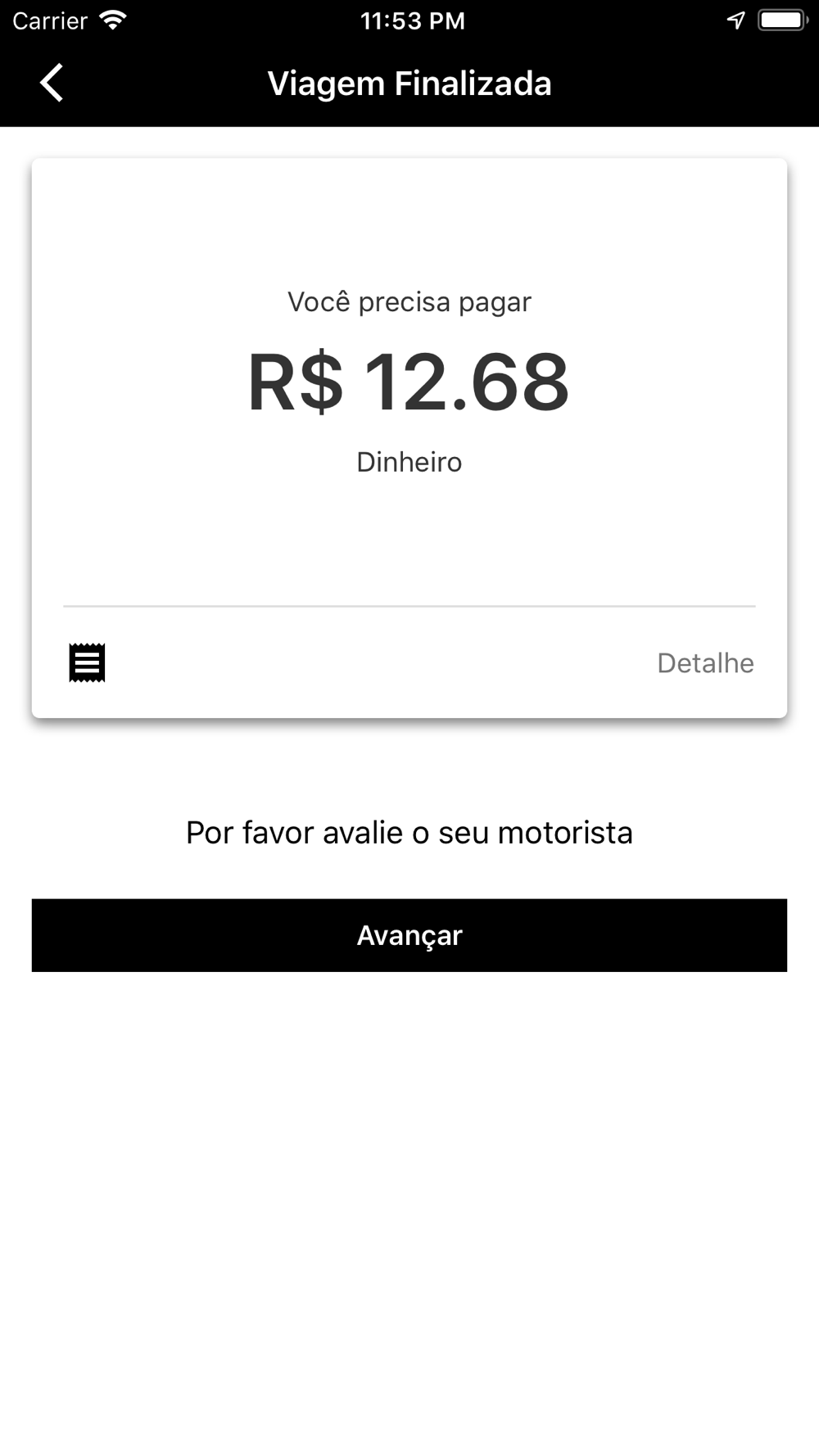Open the Detalhe fare breakdown
819x1456 pixels.
pos(705,662)
